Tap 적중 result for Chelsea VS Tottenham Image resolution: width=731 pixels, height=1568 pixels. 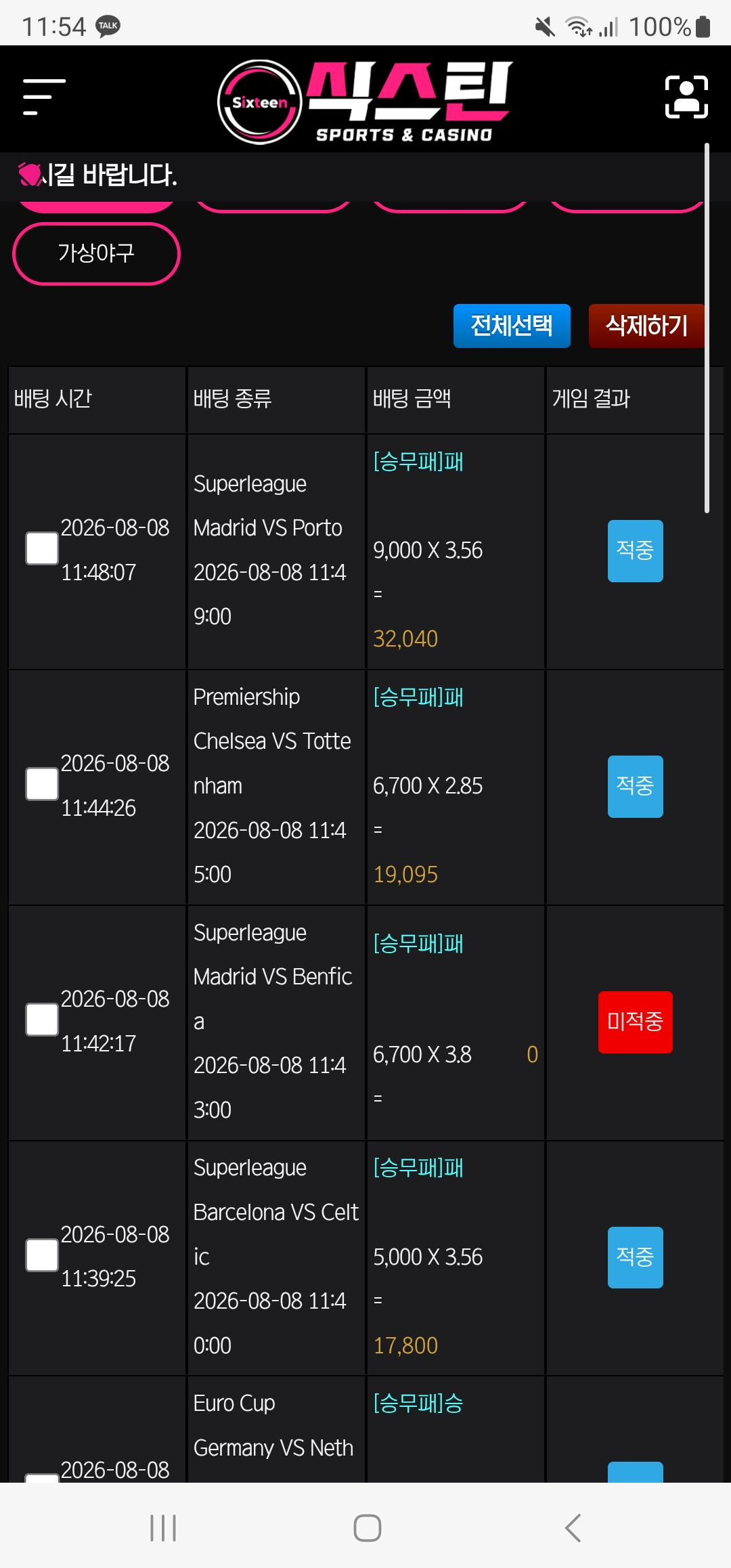(x=636, y=787)
